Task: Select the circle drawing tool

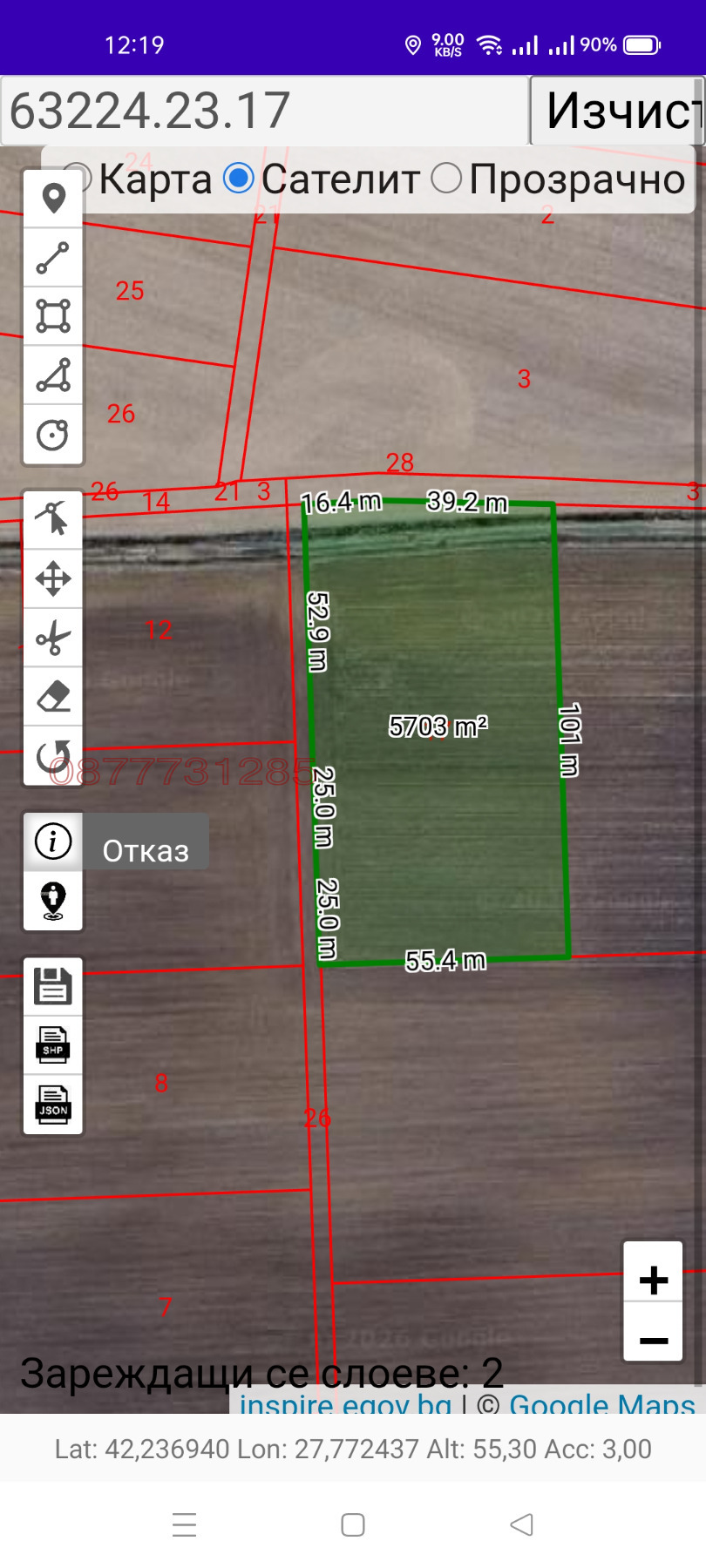Action: [53, 434]
